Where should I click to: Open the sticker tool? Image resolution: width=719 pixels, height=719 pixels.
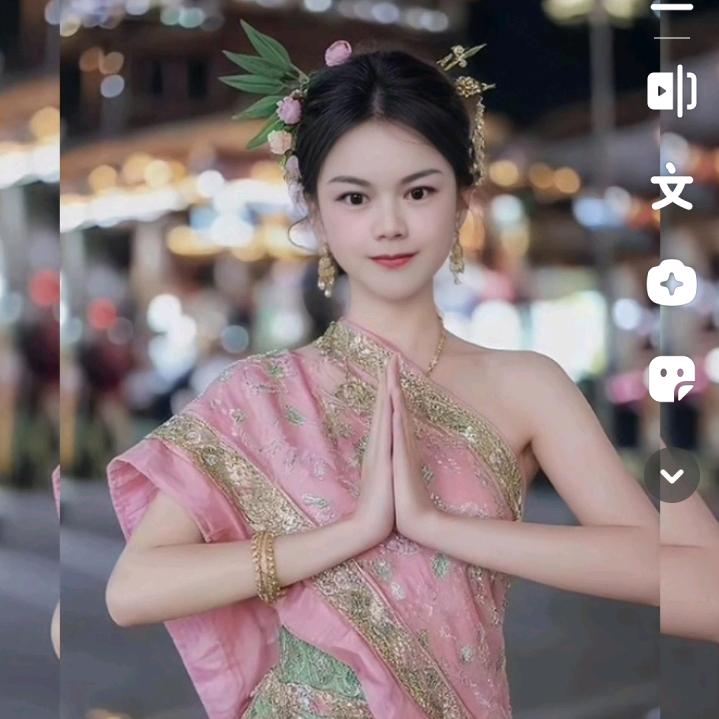click(671, 379)
